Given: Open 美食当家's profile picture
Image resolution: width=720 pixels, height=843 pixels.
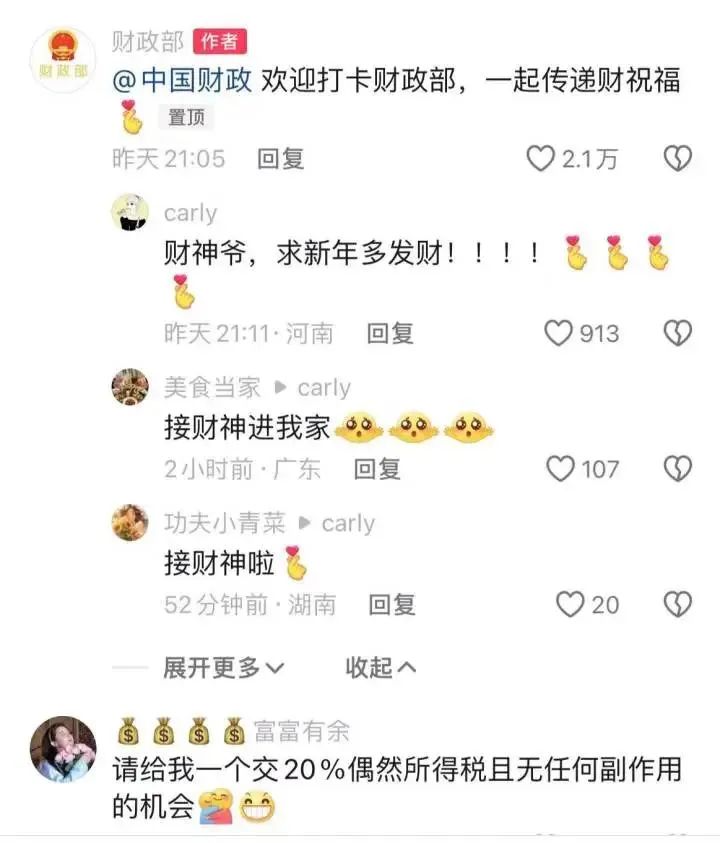Looking at the screenshot, I should pos(130,387).
